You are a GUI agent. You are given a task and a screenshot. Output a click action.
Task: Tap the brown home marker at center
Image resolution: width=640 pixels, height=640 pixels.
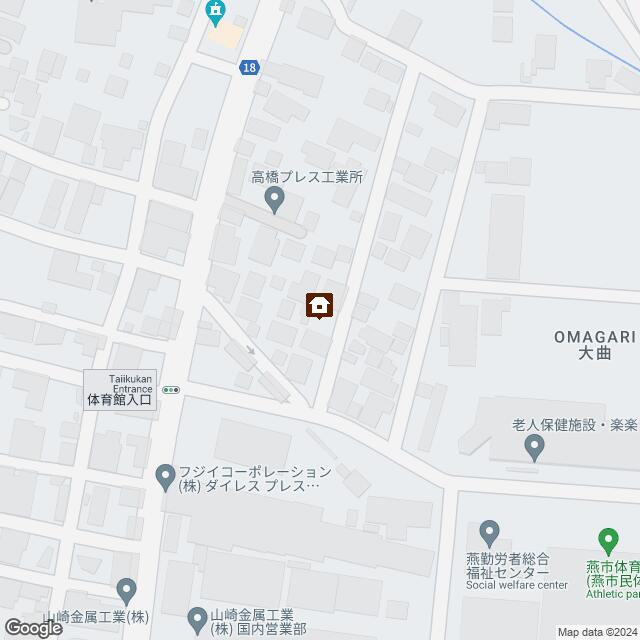319,305
